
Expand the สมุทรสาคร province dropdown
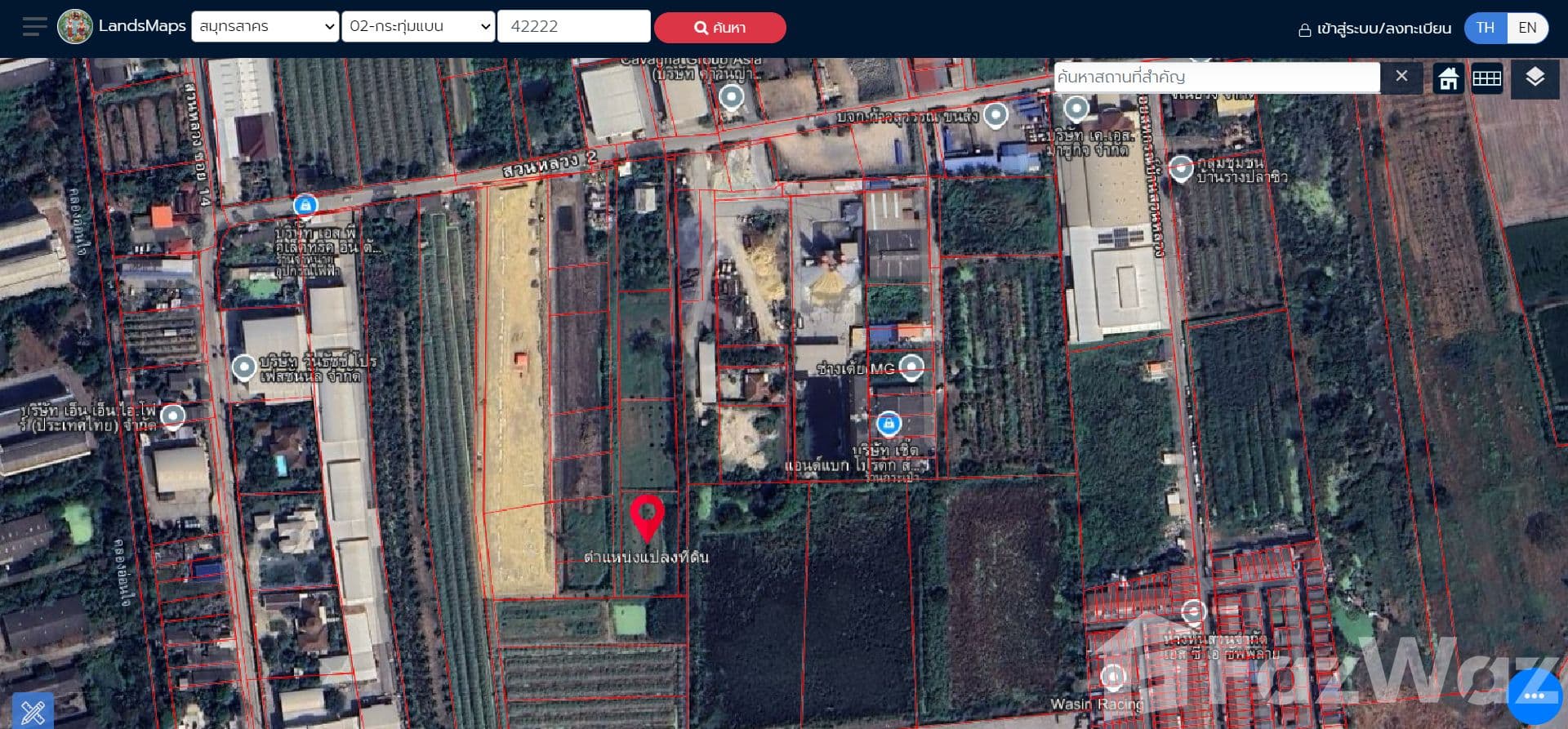pyautogui.click(x=265, y=26)
